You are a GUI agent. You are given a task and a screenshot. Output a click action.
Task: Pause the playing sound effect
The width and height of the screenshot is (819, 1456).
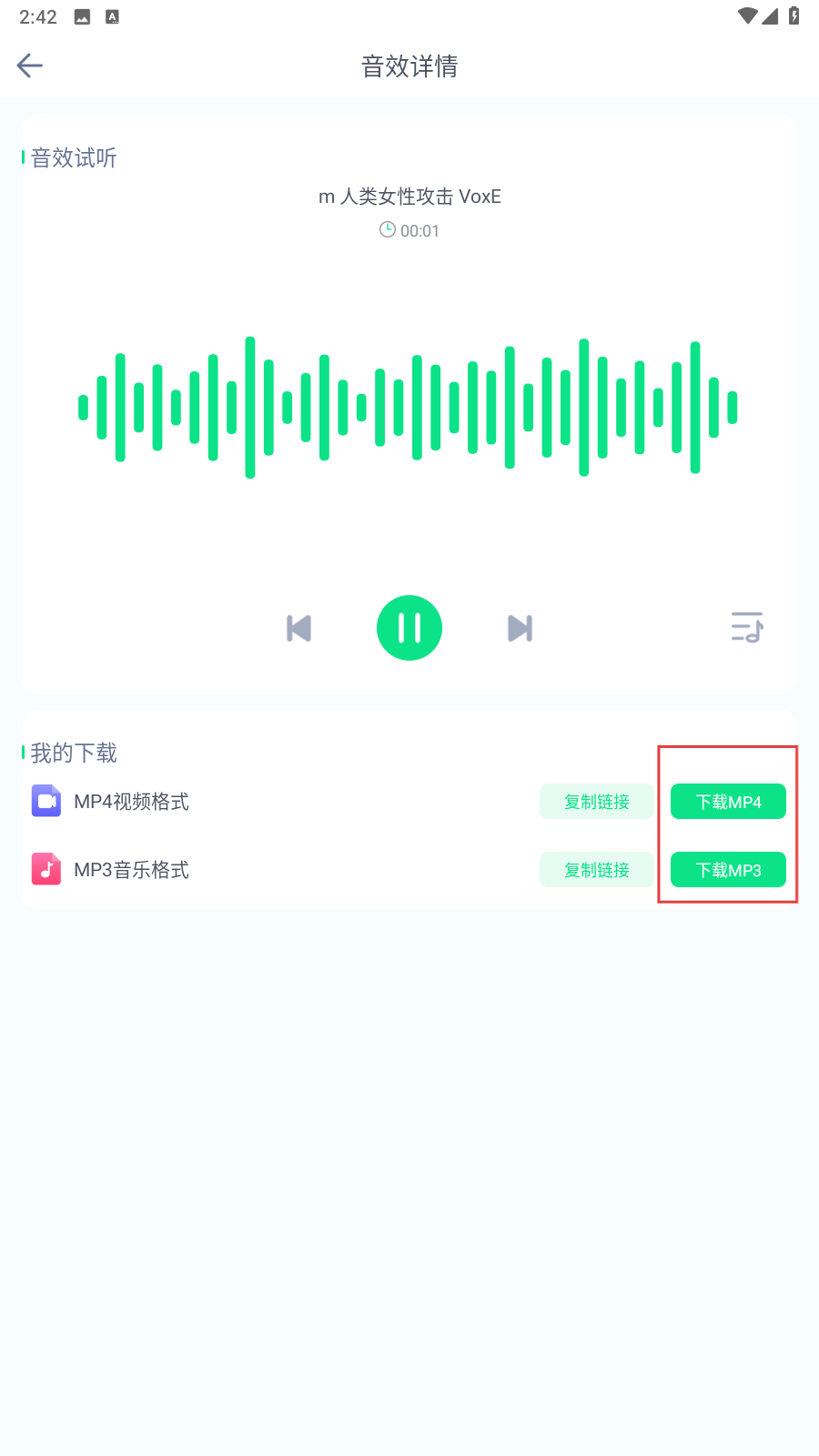pyautogui.click(x=409, y=627)
